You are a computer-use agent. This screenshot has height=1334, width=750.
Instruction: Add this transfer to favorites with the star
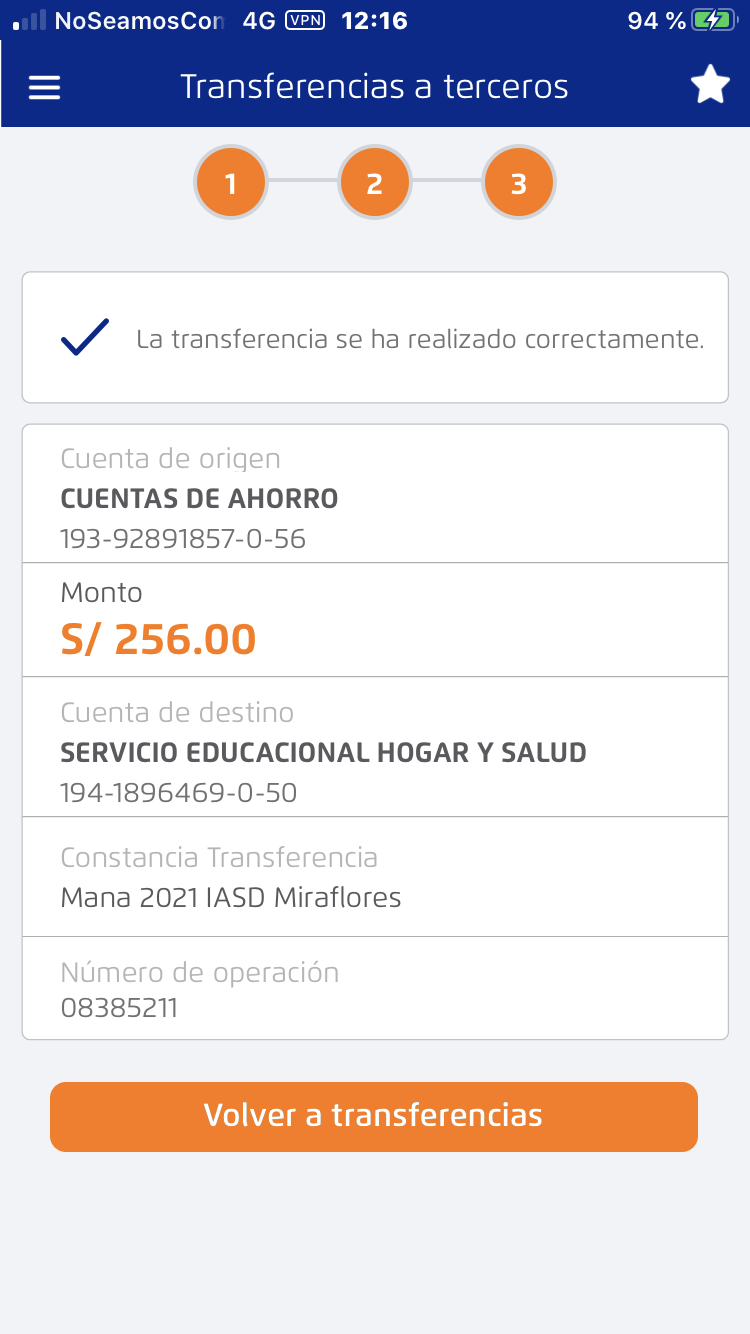point(710,86)
